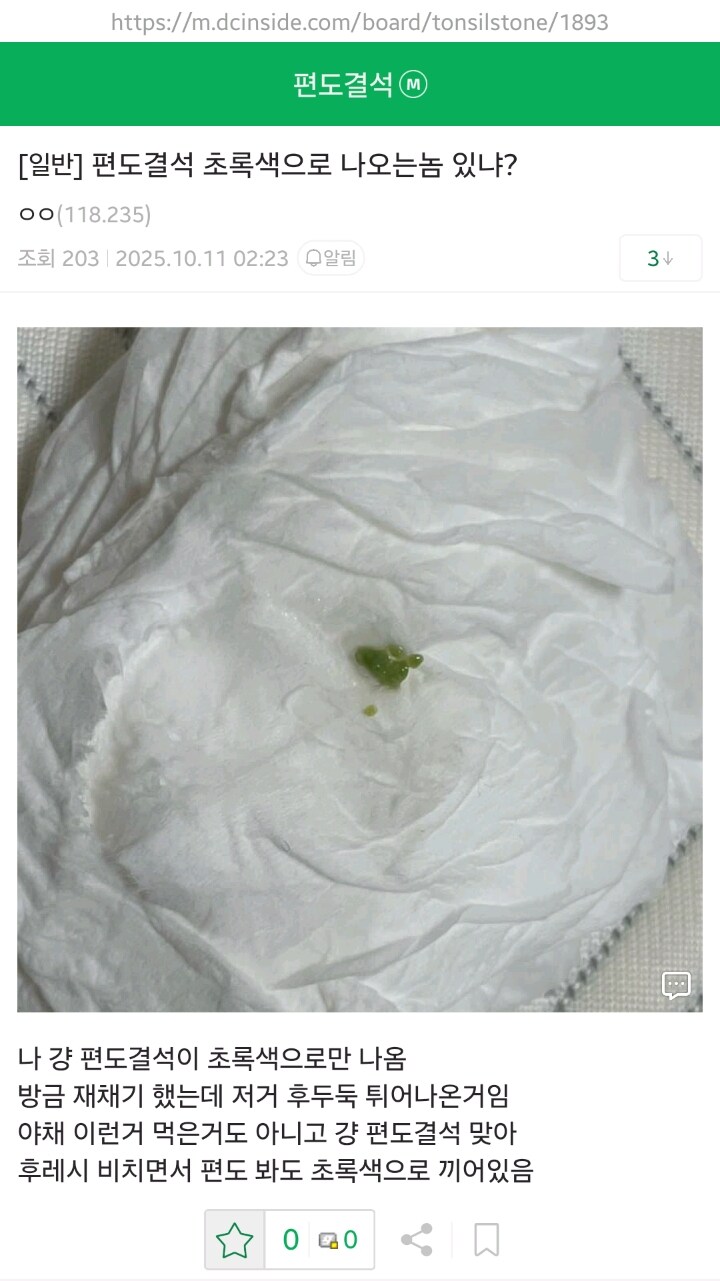Tap the 알림 notification button
Viewport: 720px width, 1281px height.
tap(331, 259)
